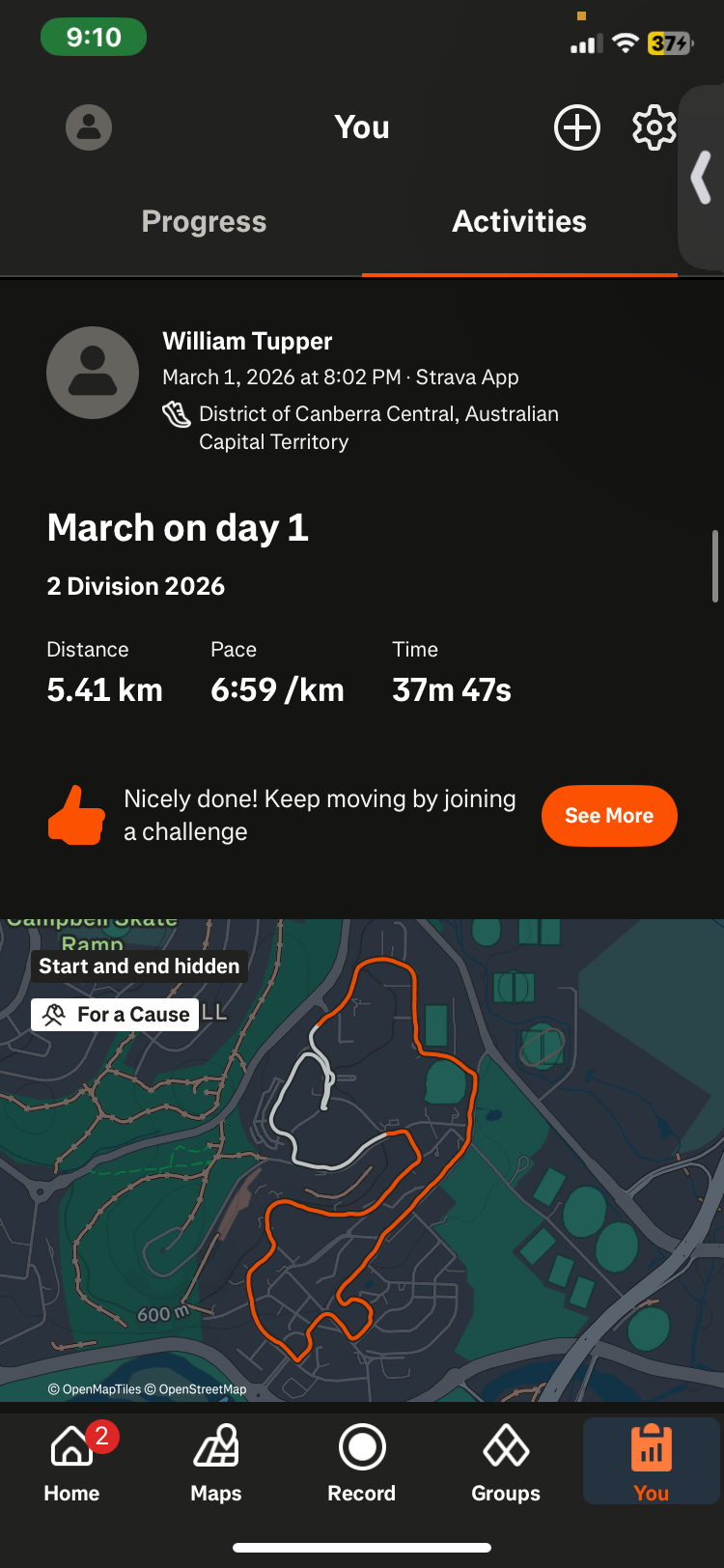Switch to the Groups tab

pyautogui.click(x=506, y=1463)
